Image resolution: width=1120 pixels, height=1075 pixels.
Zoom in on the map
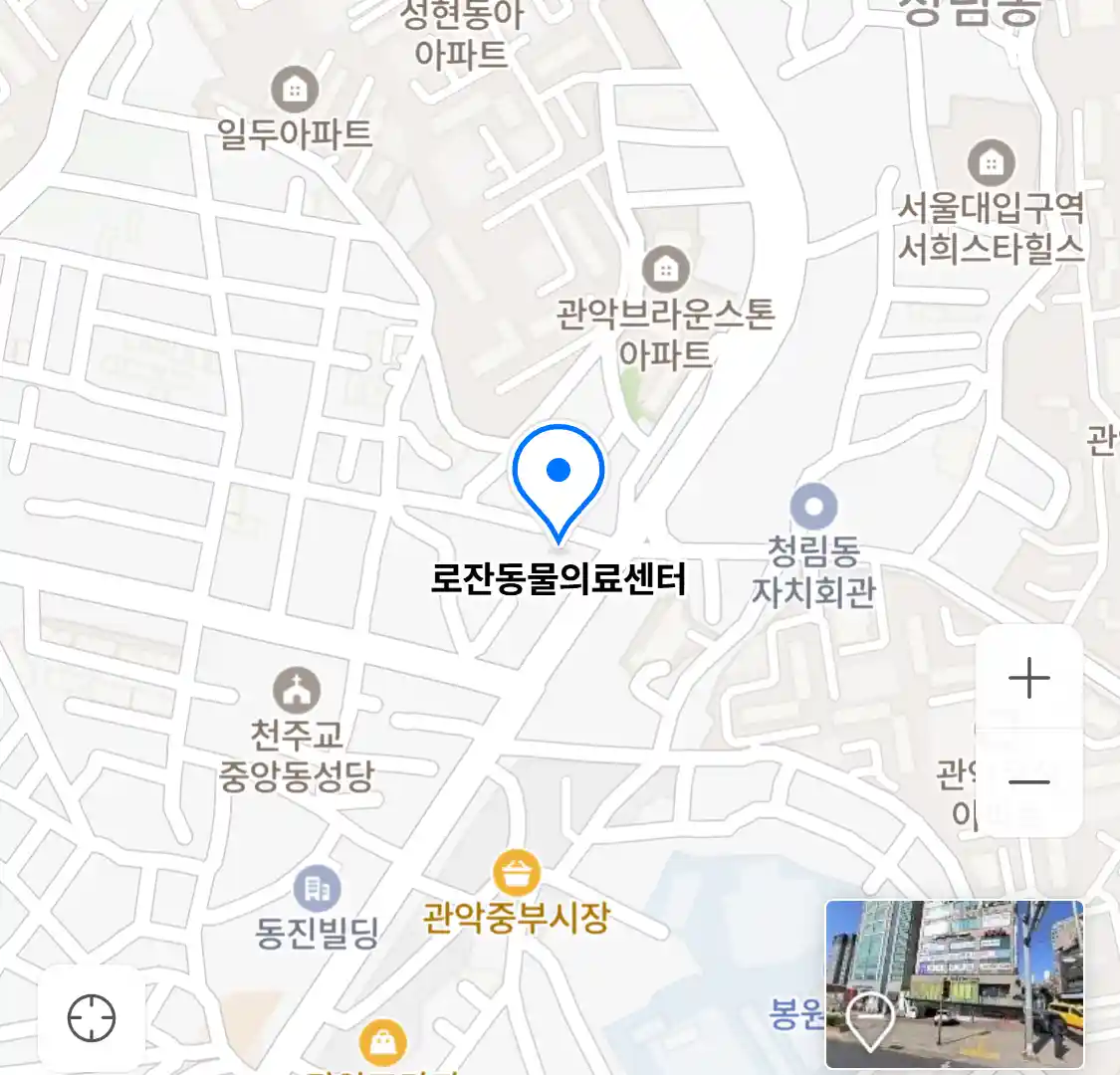[1028, 679]
